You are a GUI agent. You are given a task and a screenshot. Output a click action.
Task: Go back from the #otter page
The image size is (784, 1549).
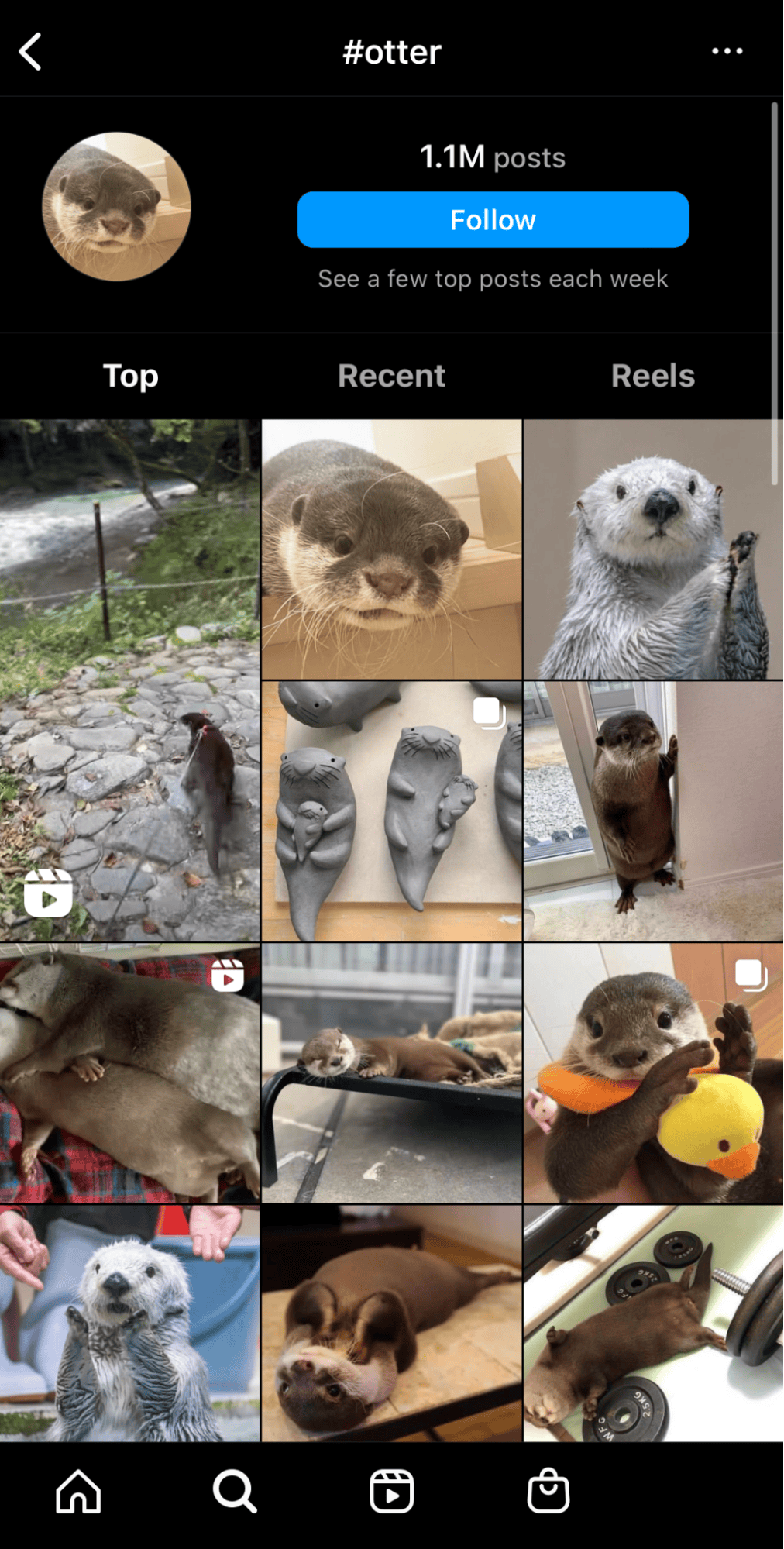tap(30, 52)
